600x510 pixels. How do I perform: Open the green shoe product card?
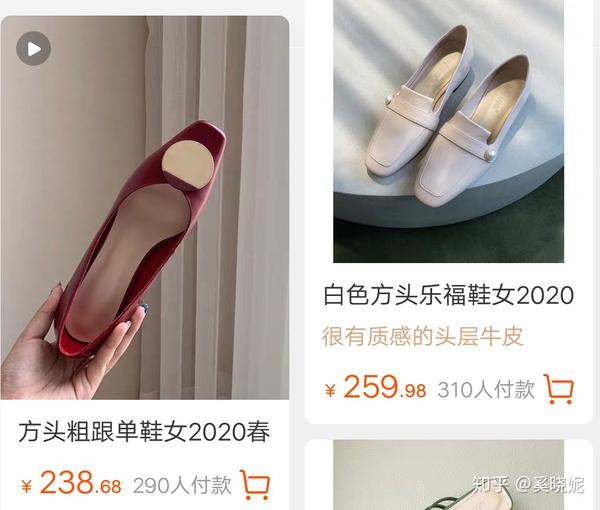(x=450, y=478)
